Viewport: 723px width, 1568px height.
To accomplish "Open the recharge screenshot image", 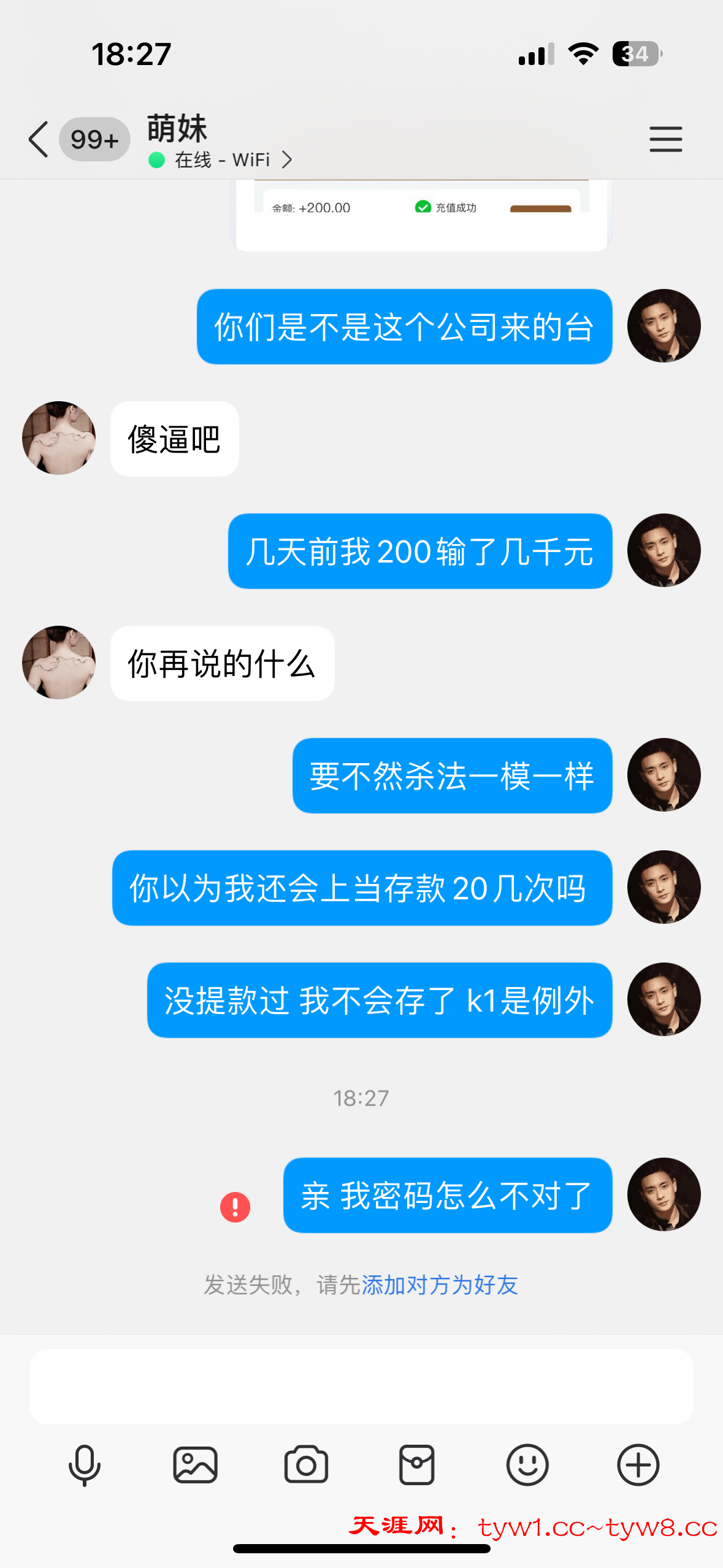I will coord(421,216).
